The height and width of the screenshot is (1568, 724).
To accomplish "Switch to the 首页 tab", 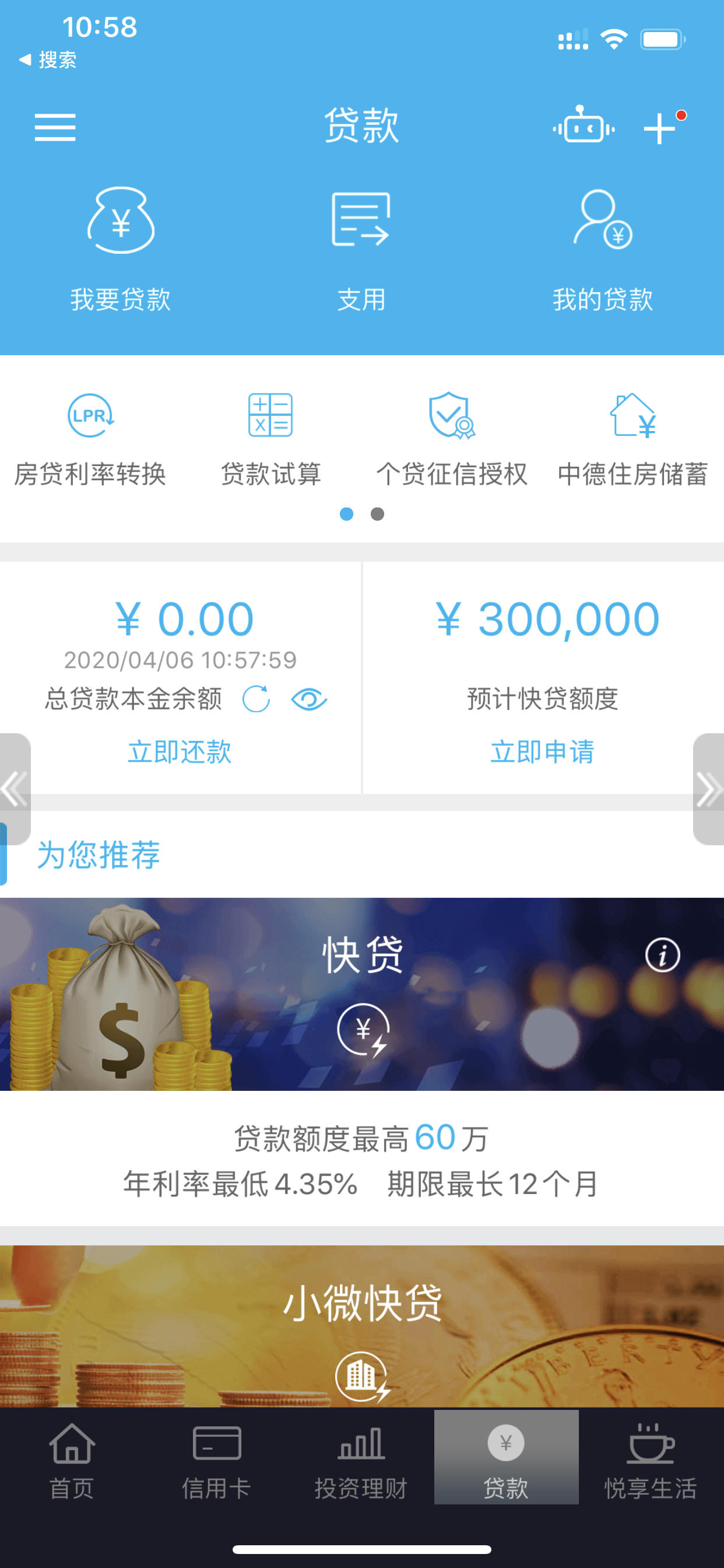I will 72,1461.
